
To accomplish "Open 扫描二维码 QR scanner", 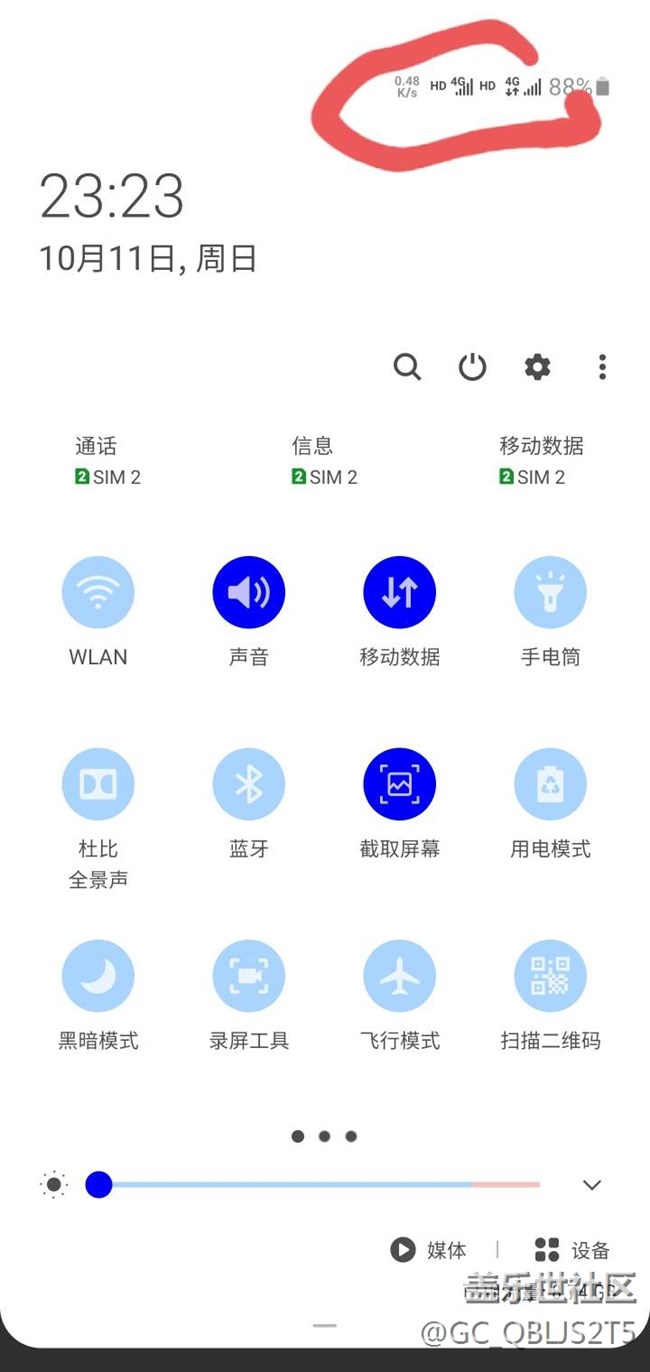I will [x=550, y=976].
